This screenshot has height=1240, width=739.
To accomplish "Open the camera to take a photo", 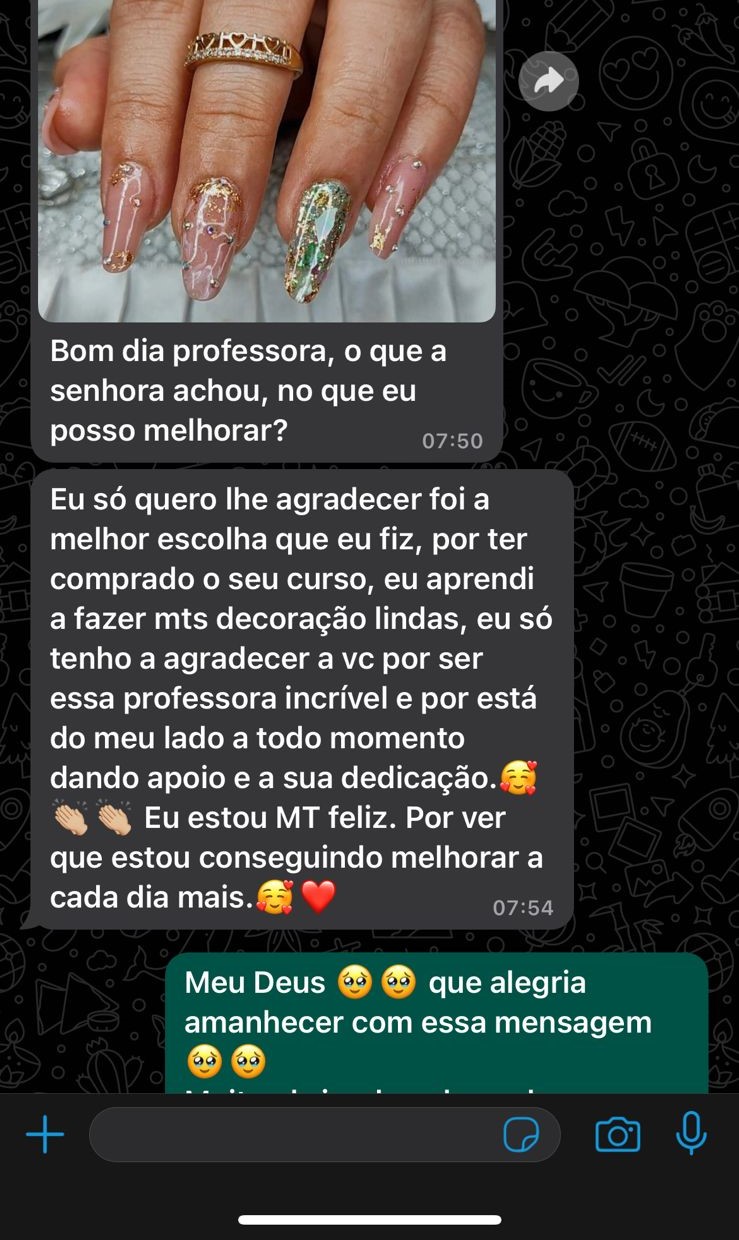I will [617, 1134].
